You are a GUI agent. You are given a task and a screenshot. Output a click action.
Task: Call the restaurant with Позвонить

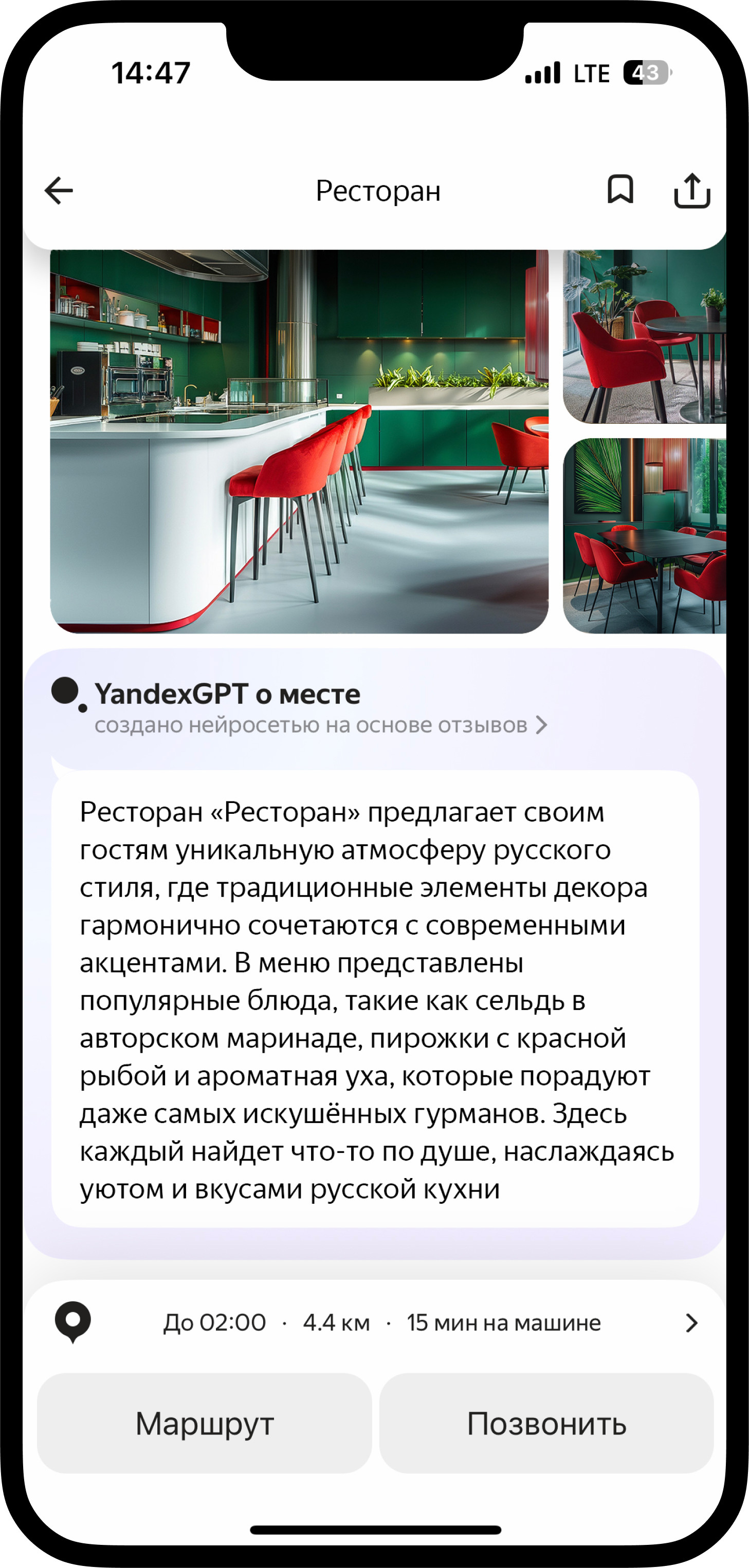click(546, 1423)
